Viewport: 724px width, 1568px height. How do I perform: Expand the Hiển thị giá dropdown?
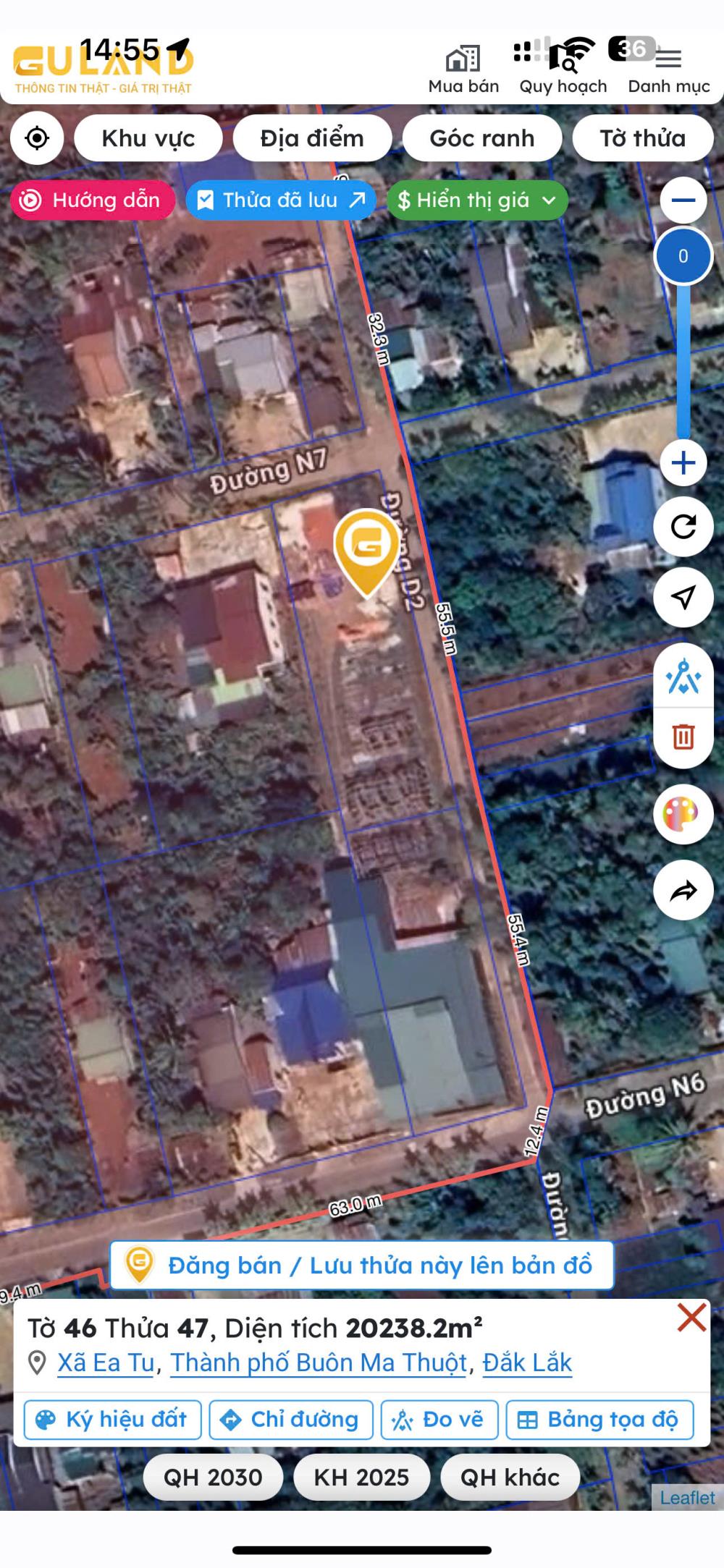click(477, 200)
